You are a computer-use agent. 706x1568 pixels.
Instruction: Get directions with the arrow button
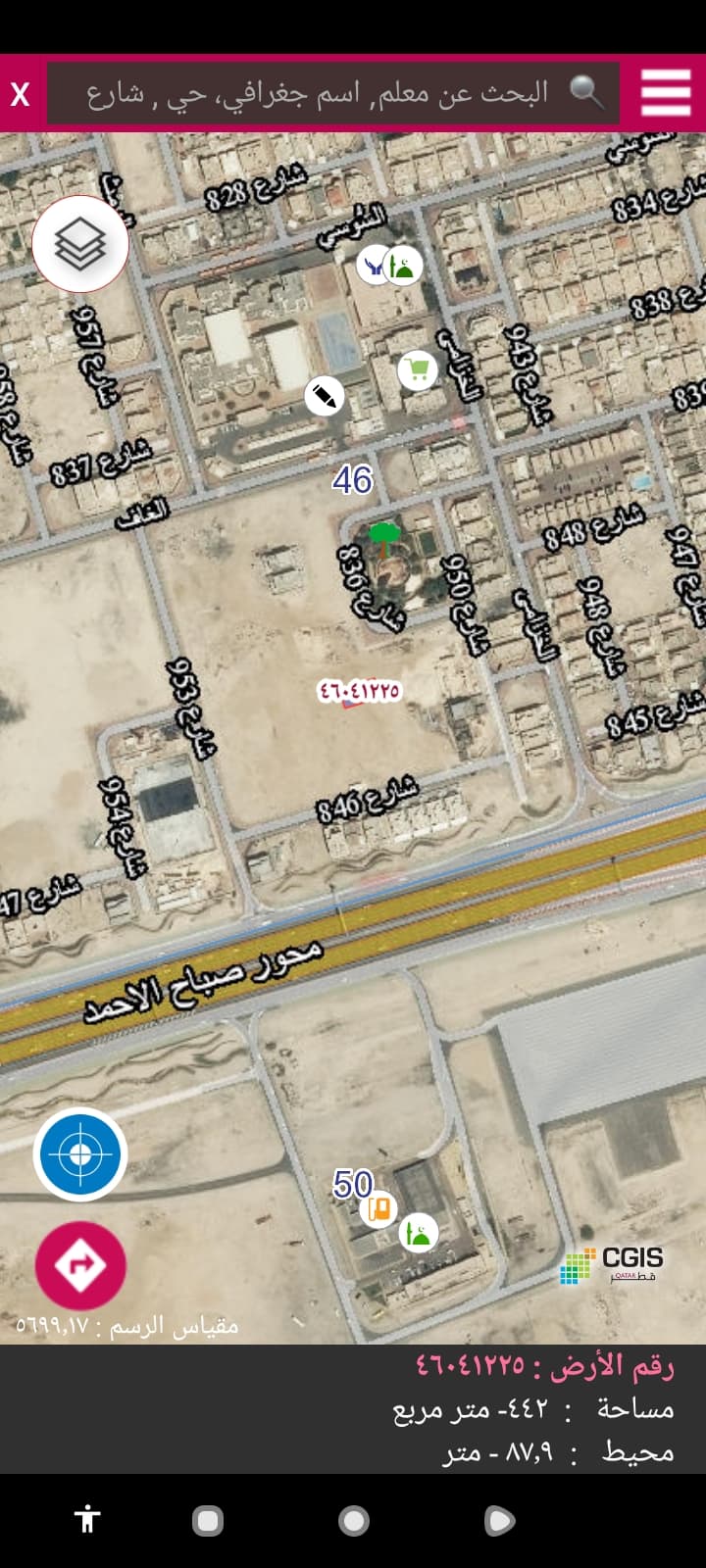80,1265
